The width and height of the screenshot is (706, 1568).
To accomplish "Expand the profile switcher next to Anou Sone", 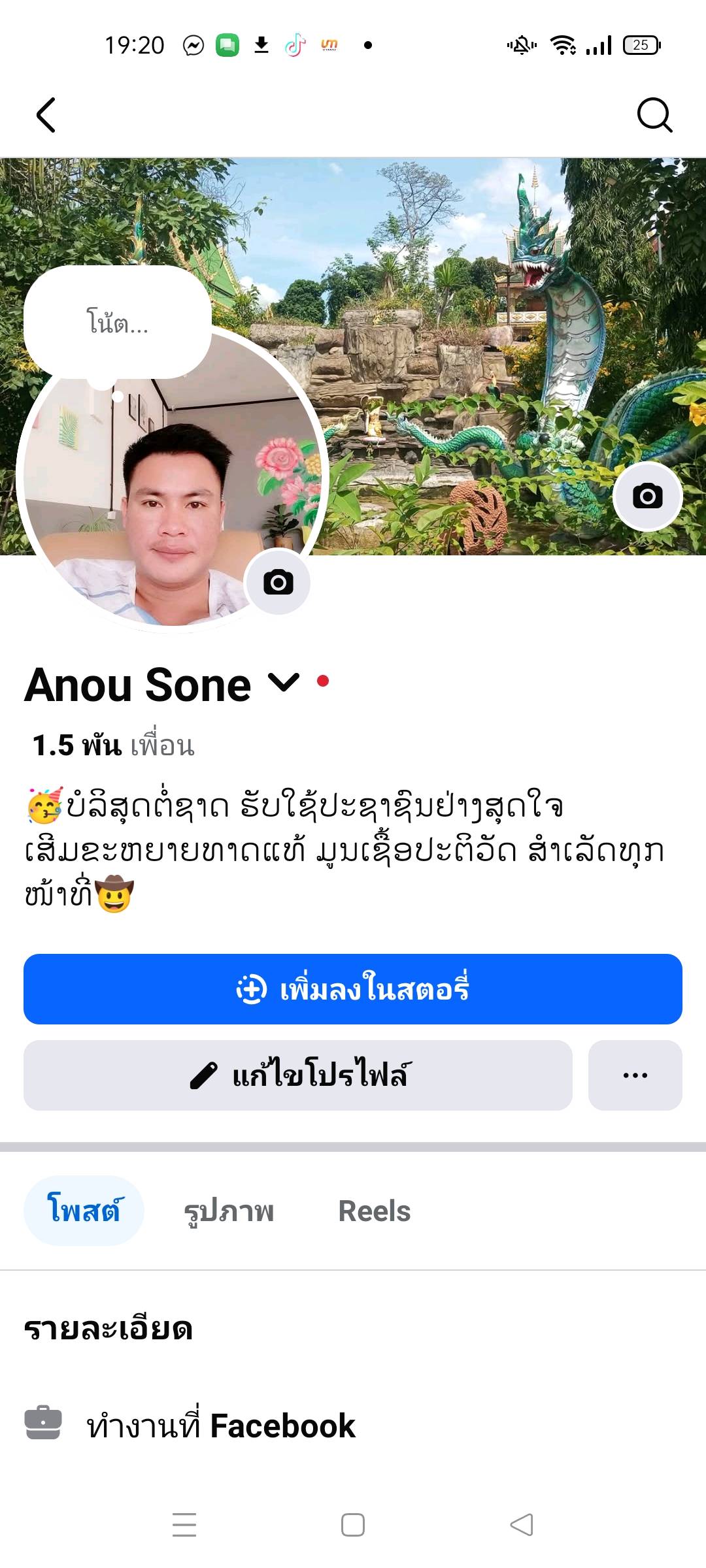I will [x=284, y=683].
